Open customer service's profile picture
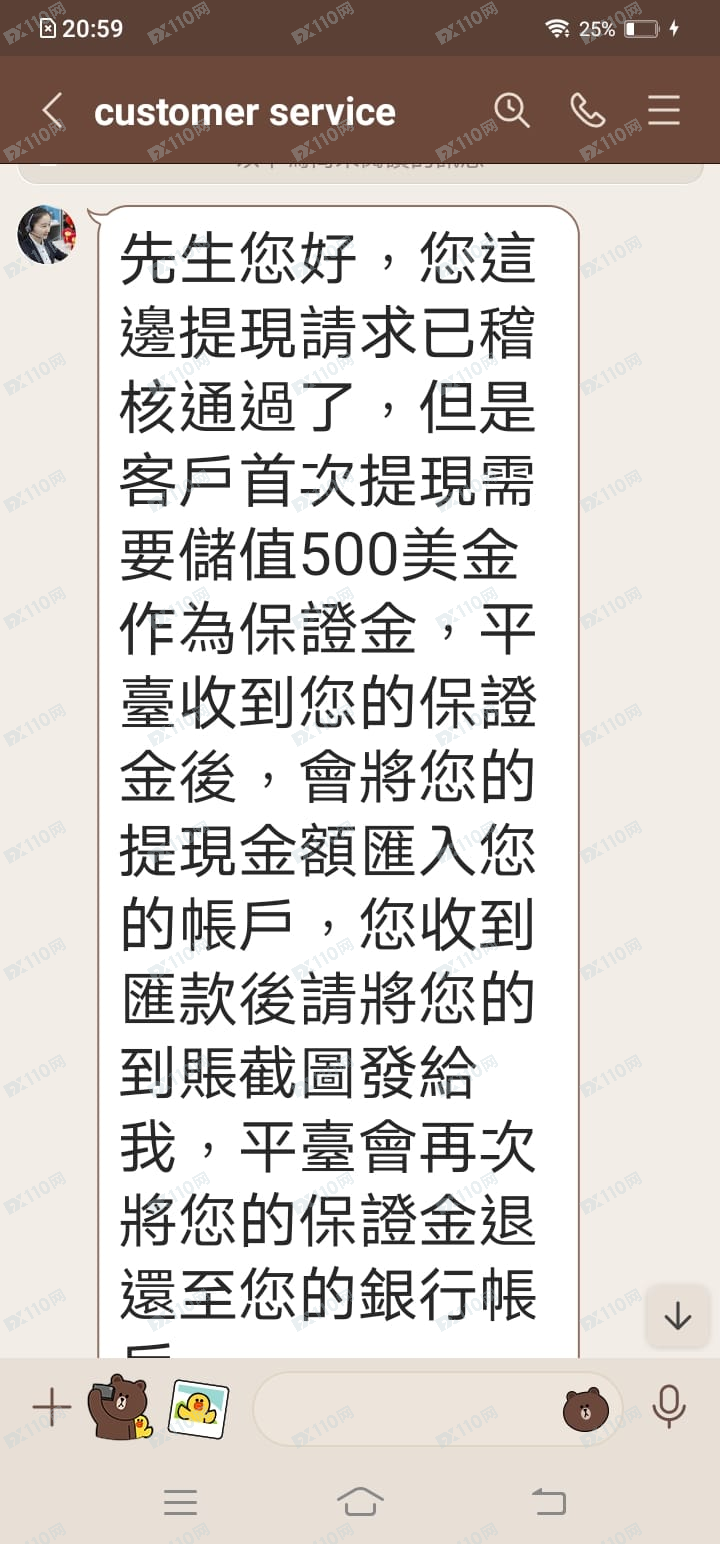This screenshot has width=720, height=1544. pyautogui.click(x=46, y=236)
